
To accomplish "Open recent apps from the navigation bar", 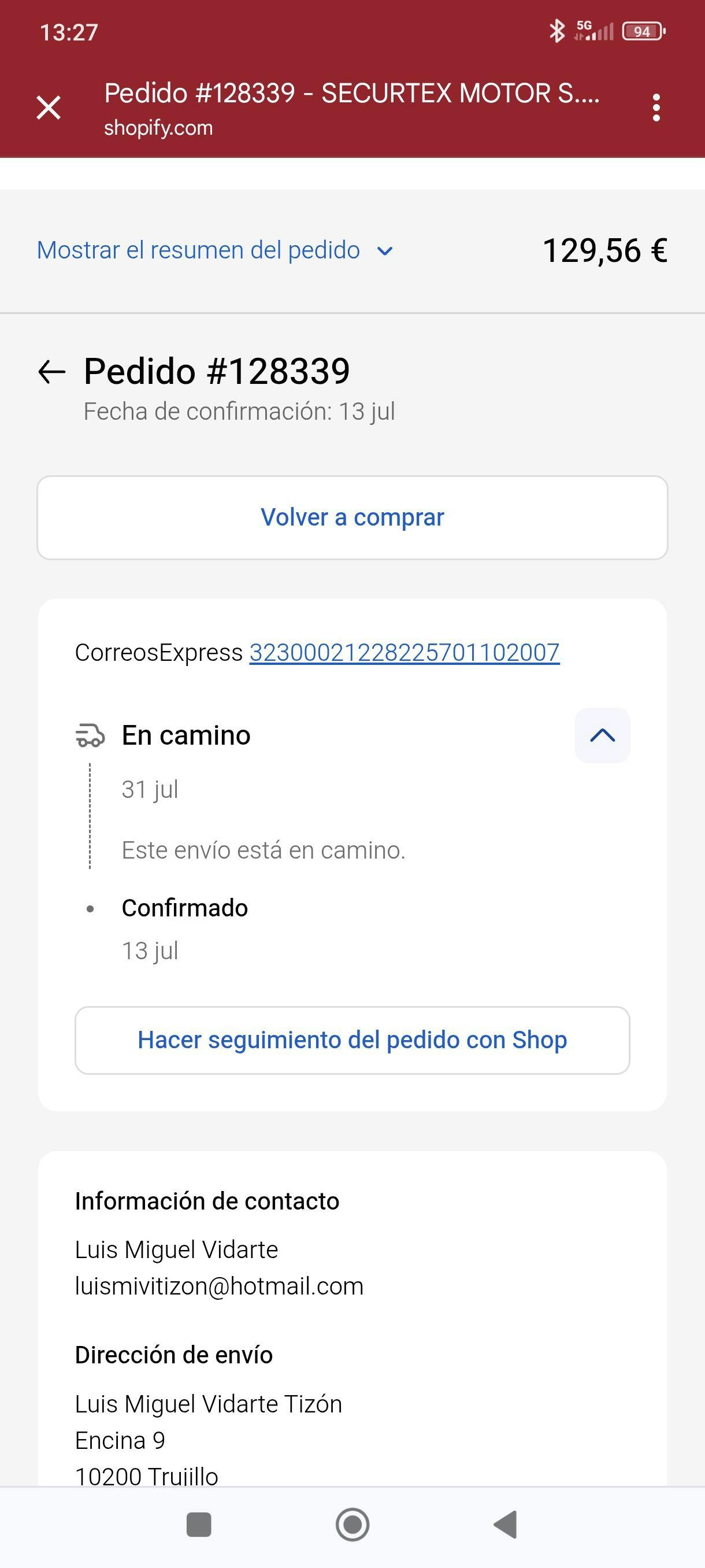I will [199, 1525].
